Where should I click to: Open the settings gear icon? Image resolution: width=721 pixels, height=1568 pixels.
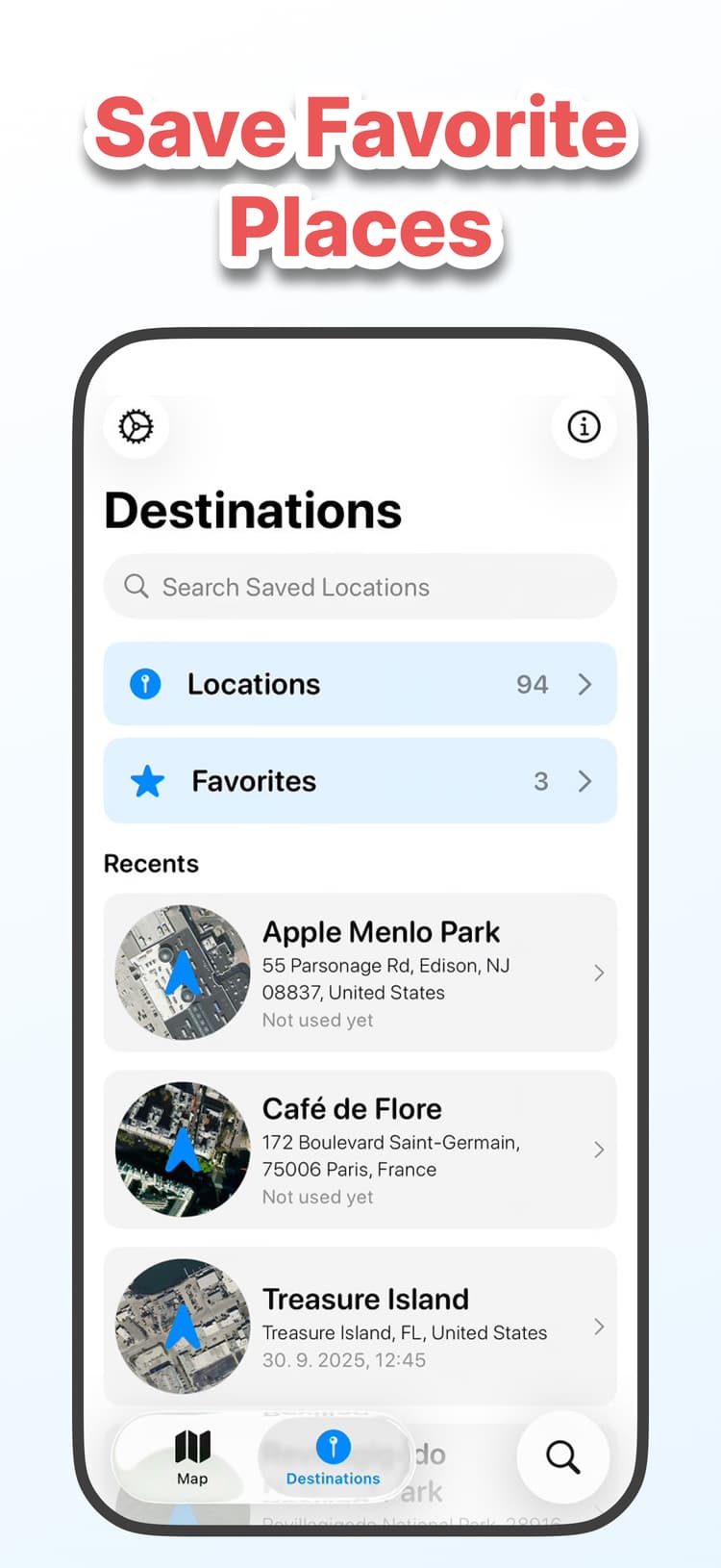point(136,426)
